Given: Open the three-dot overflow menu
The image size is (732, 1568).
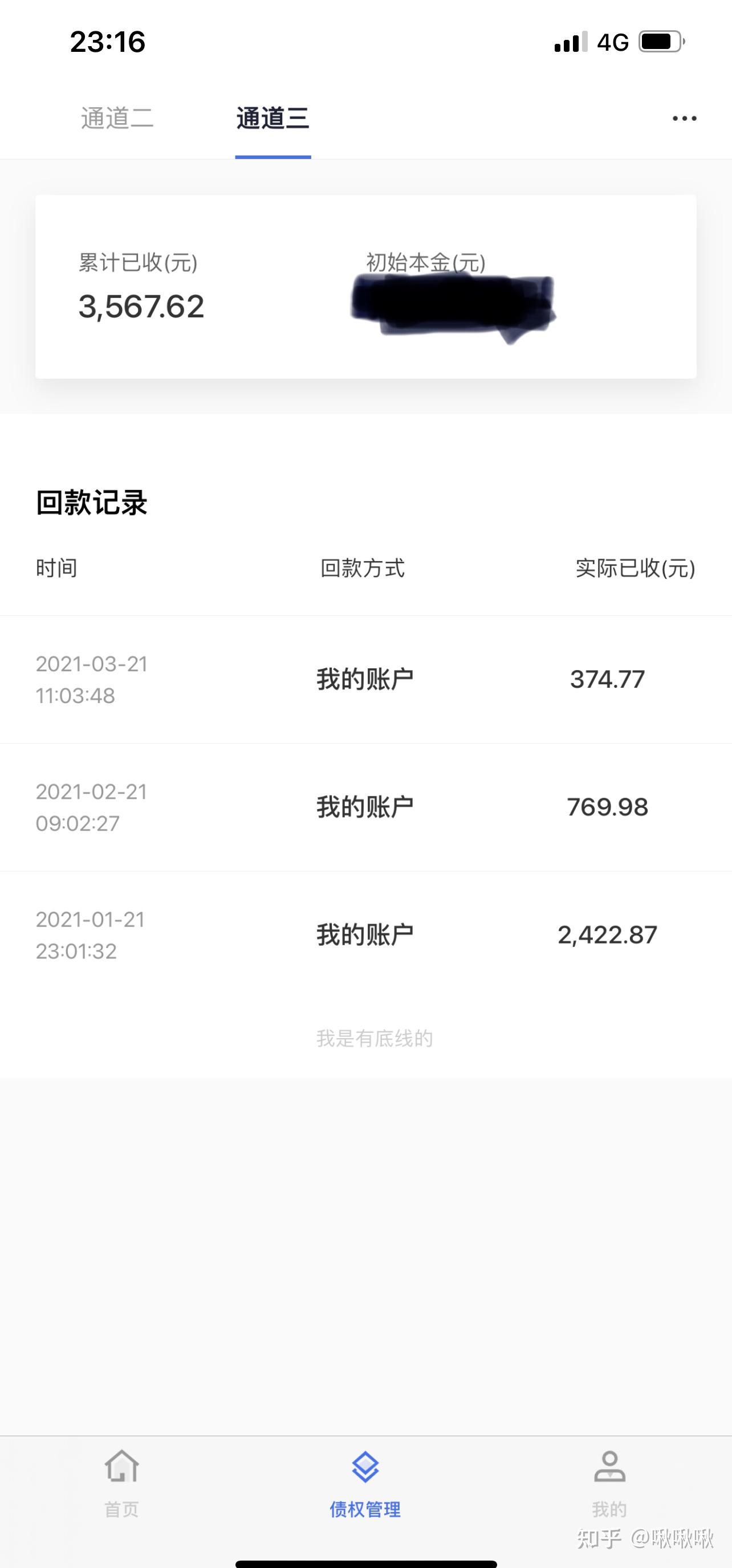Looking at the screenshot, I should [685, 119].
